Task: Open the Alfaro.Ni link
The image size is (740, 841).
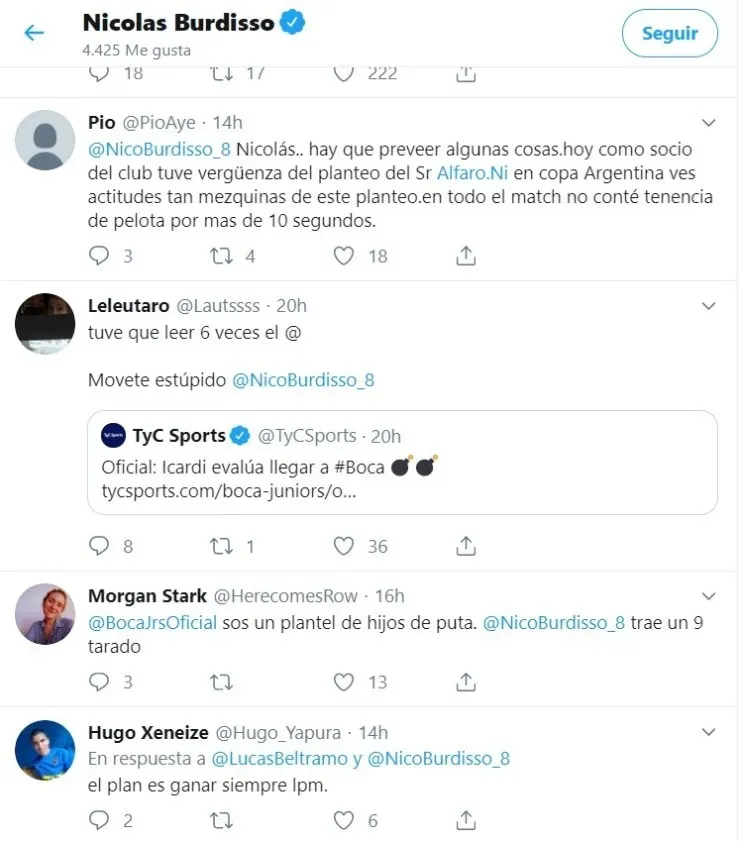Action: coord(470,173)
